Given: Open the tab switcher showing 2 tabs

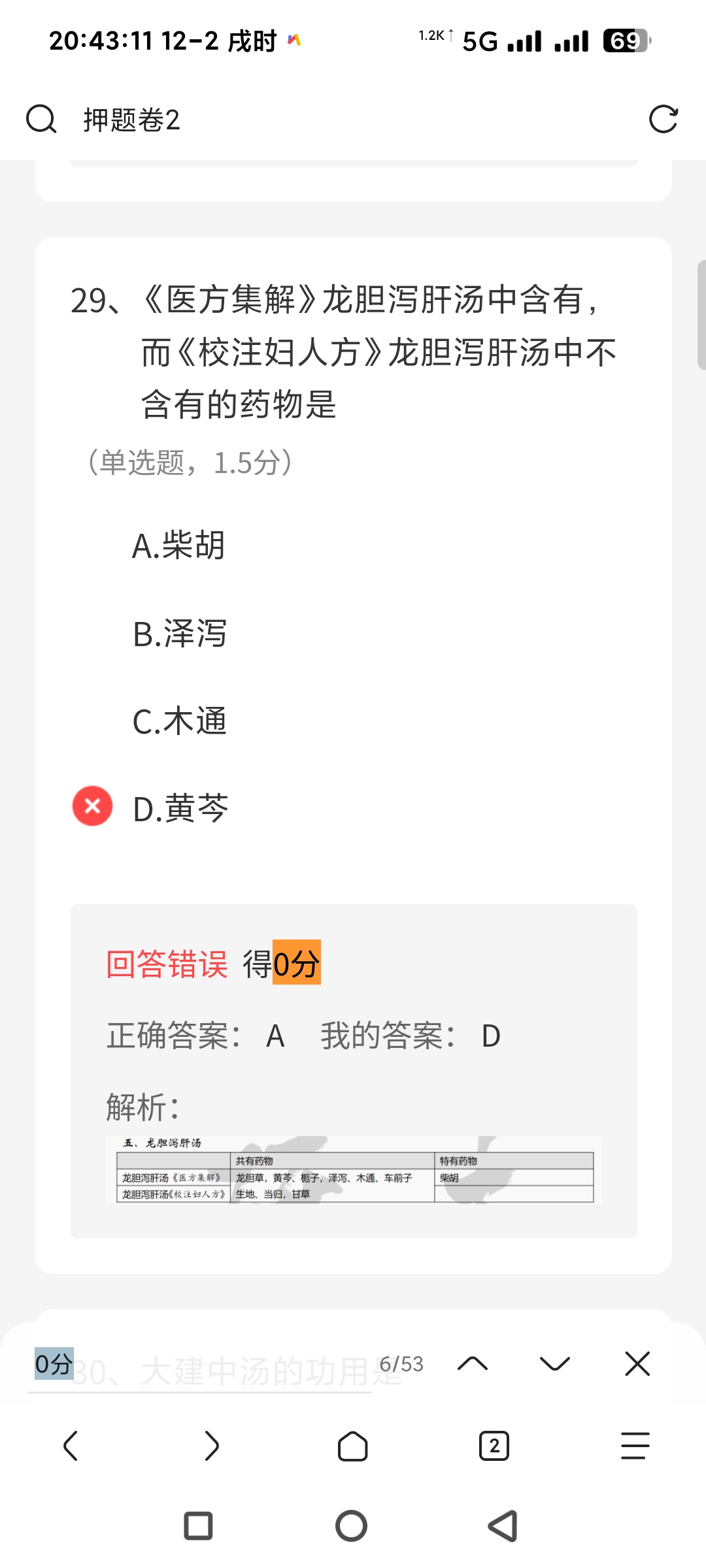Looking at the screenshot, I should click(494, 1446).
